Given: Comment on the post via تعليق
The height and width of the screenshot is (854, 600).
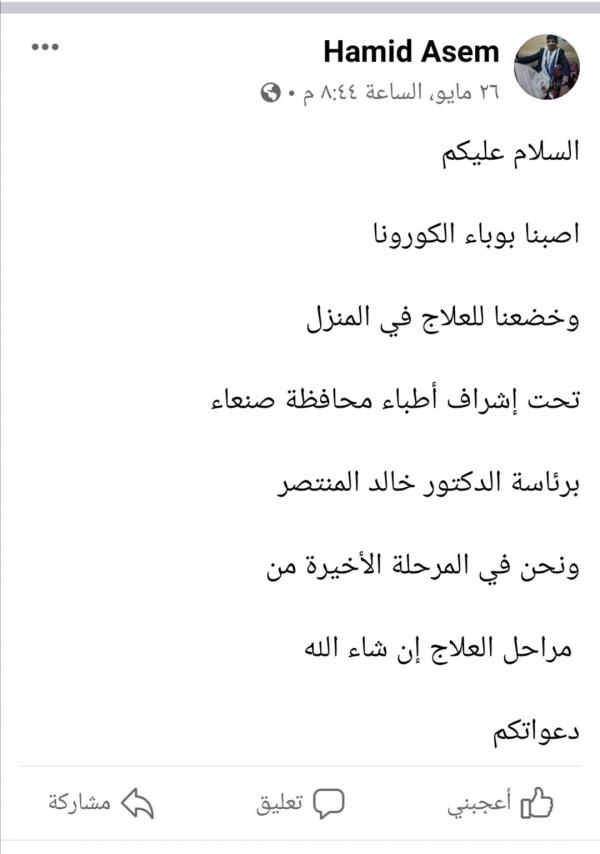Looking at the screenshot, I should pos(300,802).
